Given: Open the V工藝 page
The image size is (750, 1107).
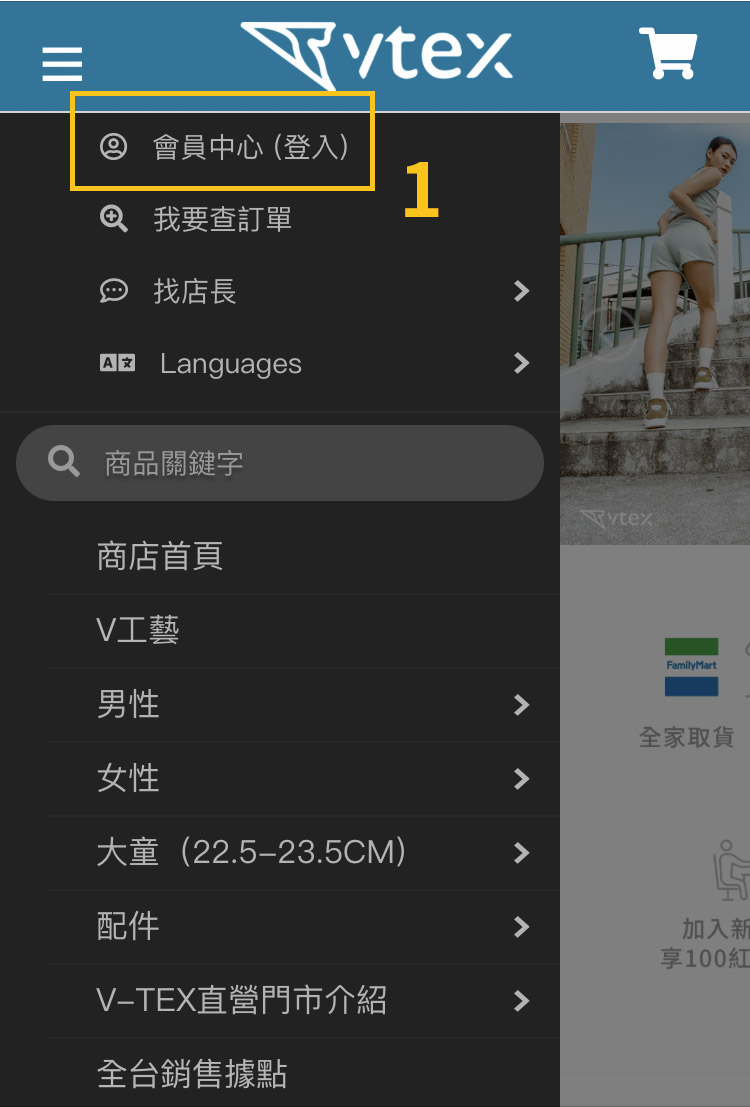Looking at the screenshot, I should 304,630.
